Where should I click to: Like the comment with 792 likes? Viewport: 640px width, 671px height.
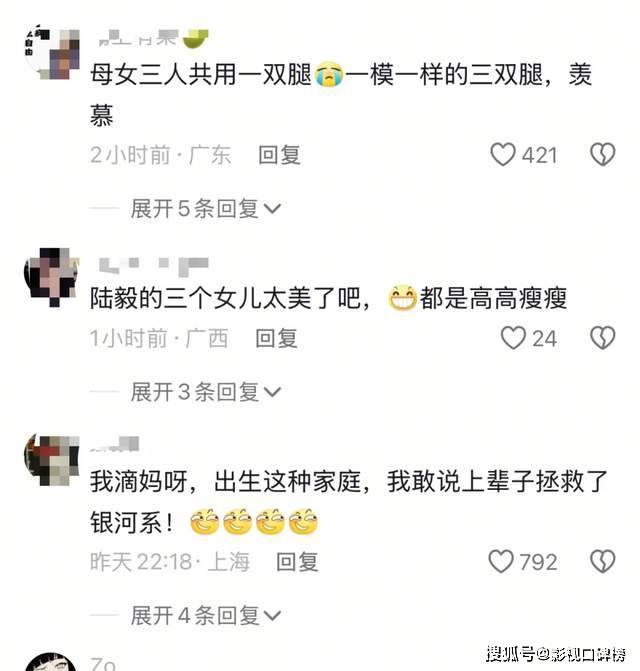tap(501, 561)
